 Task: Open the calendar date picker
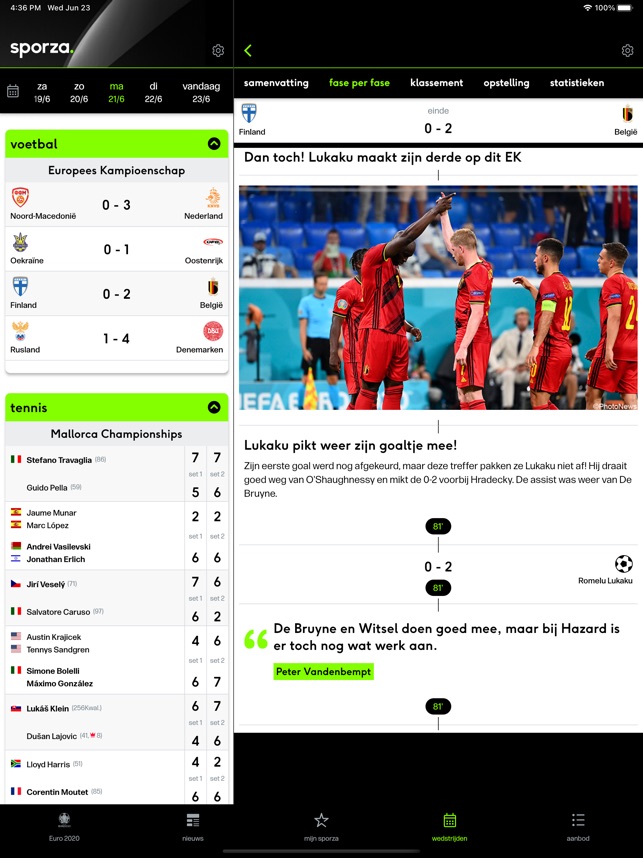point(13,91)
